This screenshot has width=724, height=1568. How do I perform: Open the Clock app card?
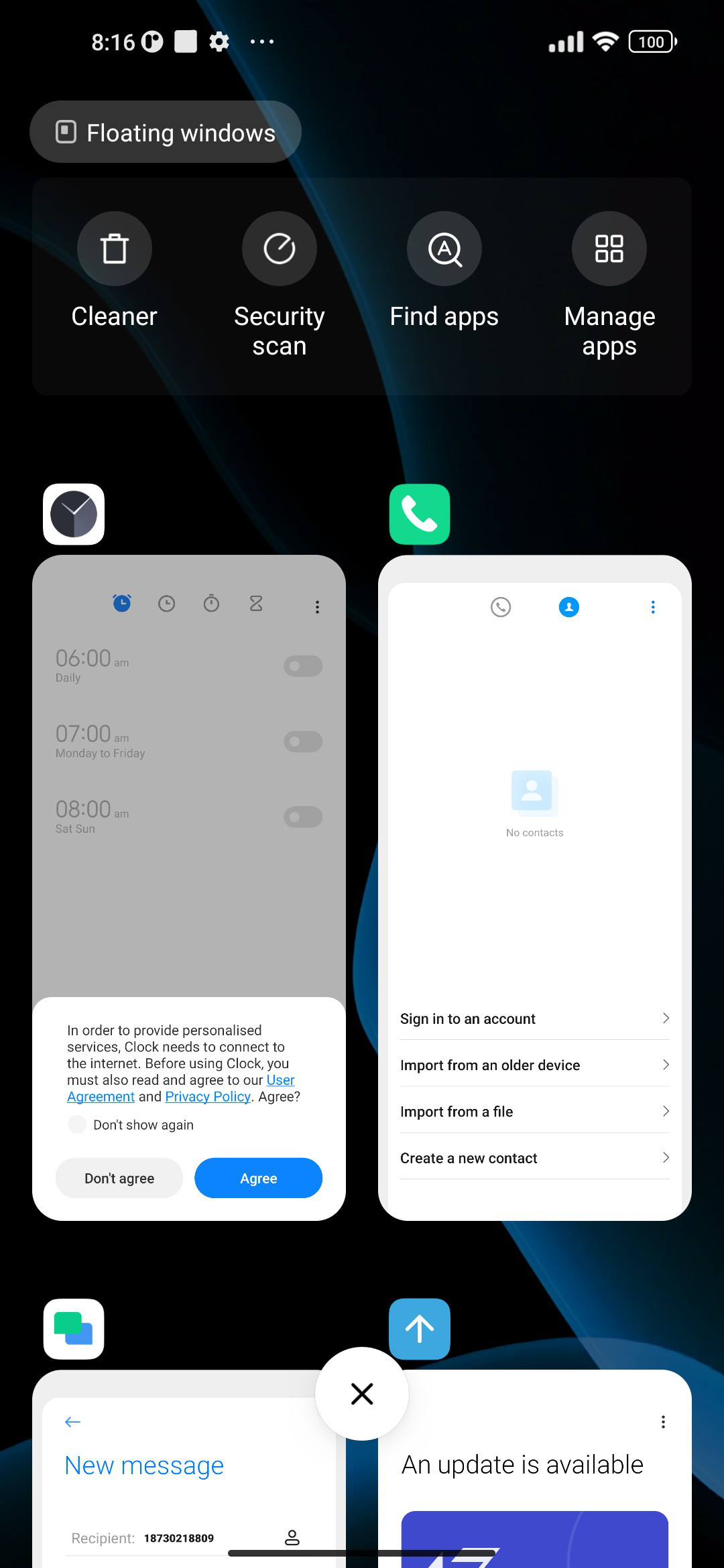(189, 887)
